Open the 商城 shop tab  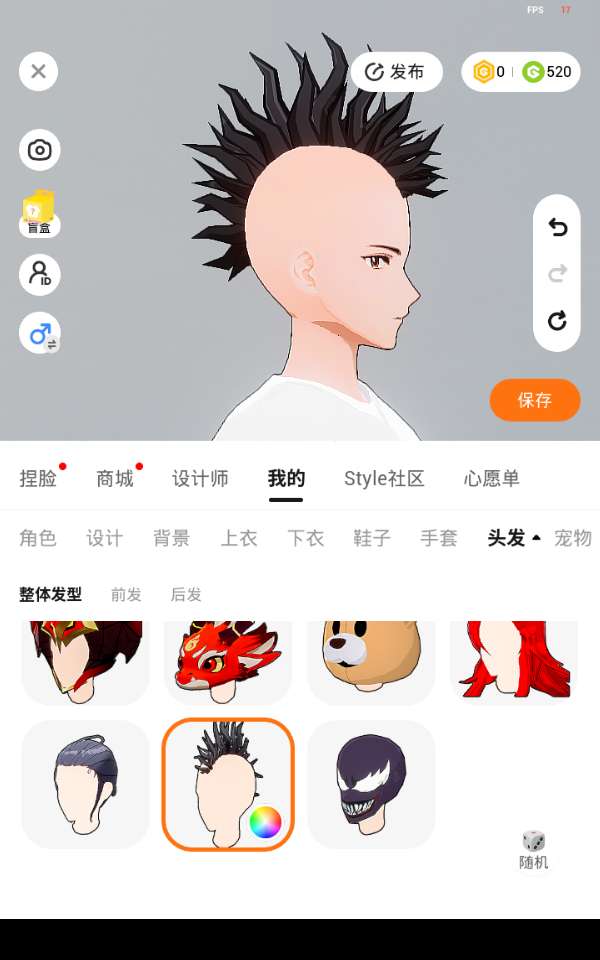(x=114, y=479)
